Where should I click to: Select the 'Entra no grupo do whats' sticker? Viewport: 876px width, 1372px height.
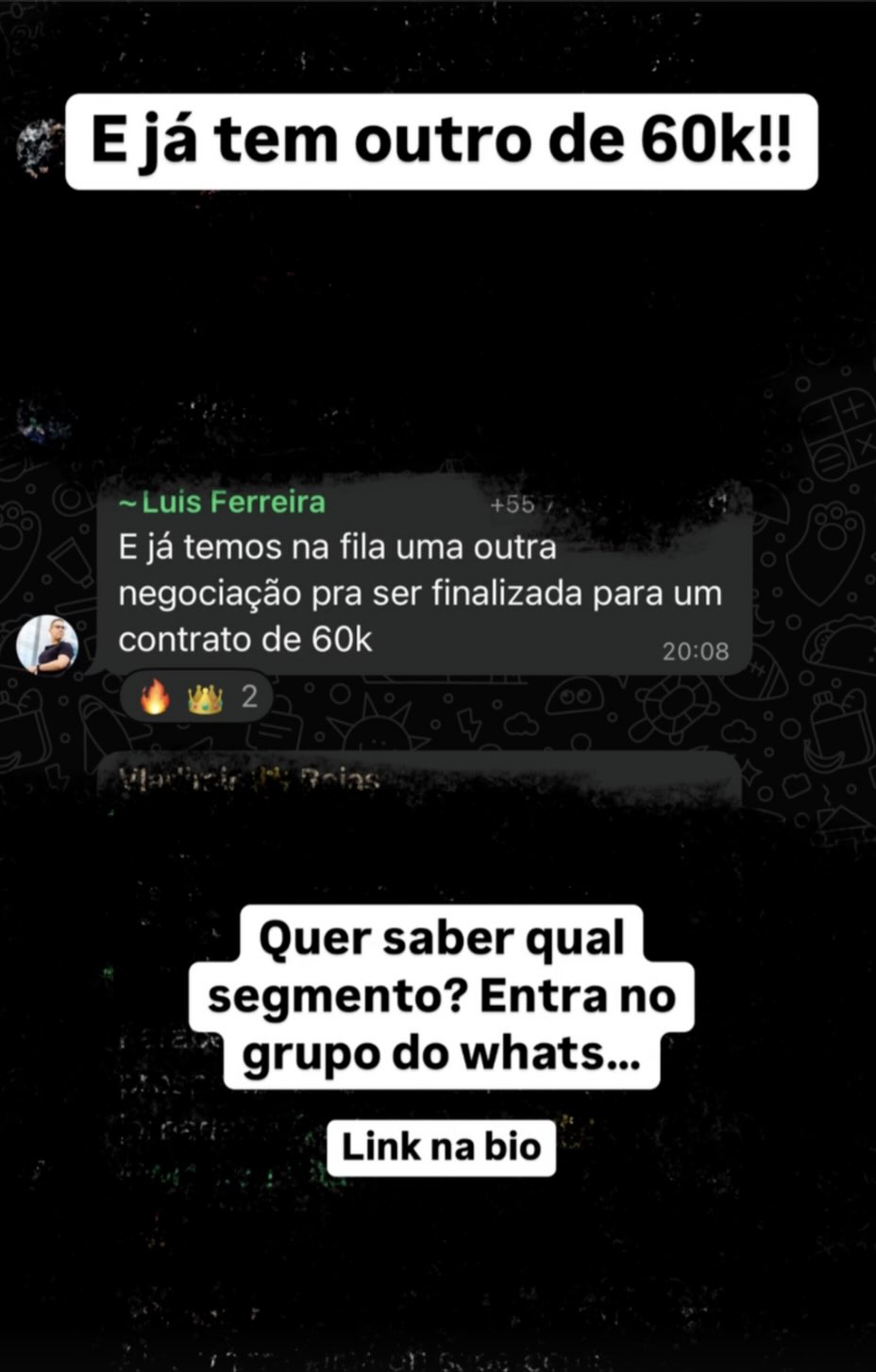440,995
